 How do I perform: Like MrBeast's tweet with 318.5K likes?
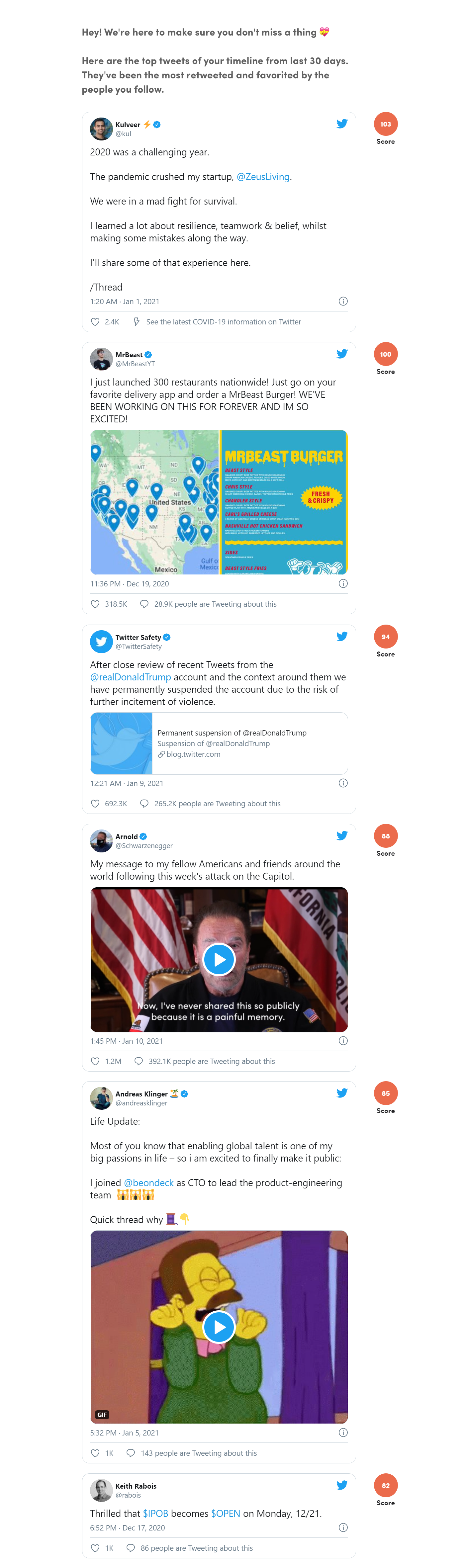[x=95, y=604]
